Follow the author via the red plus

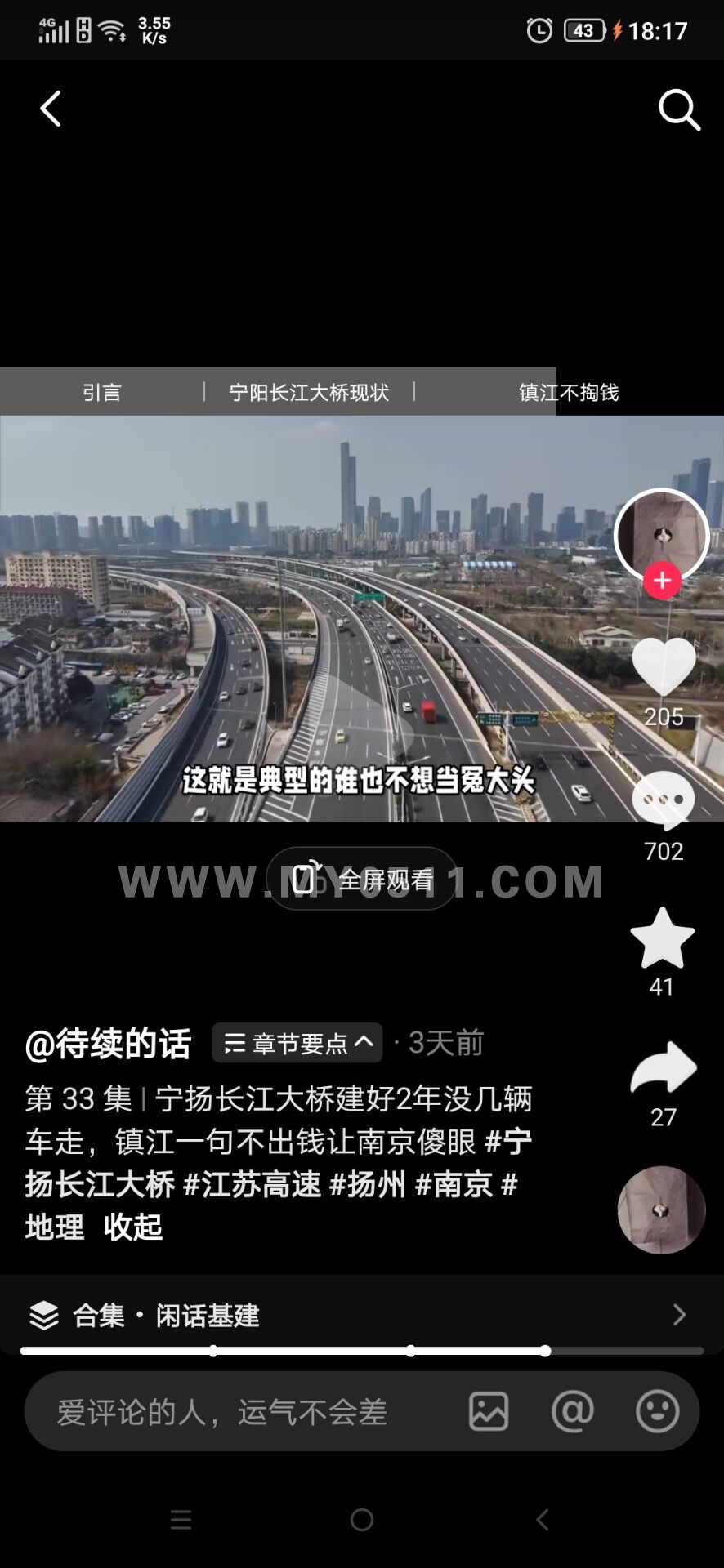pos(662,581)
